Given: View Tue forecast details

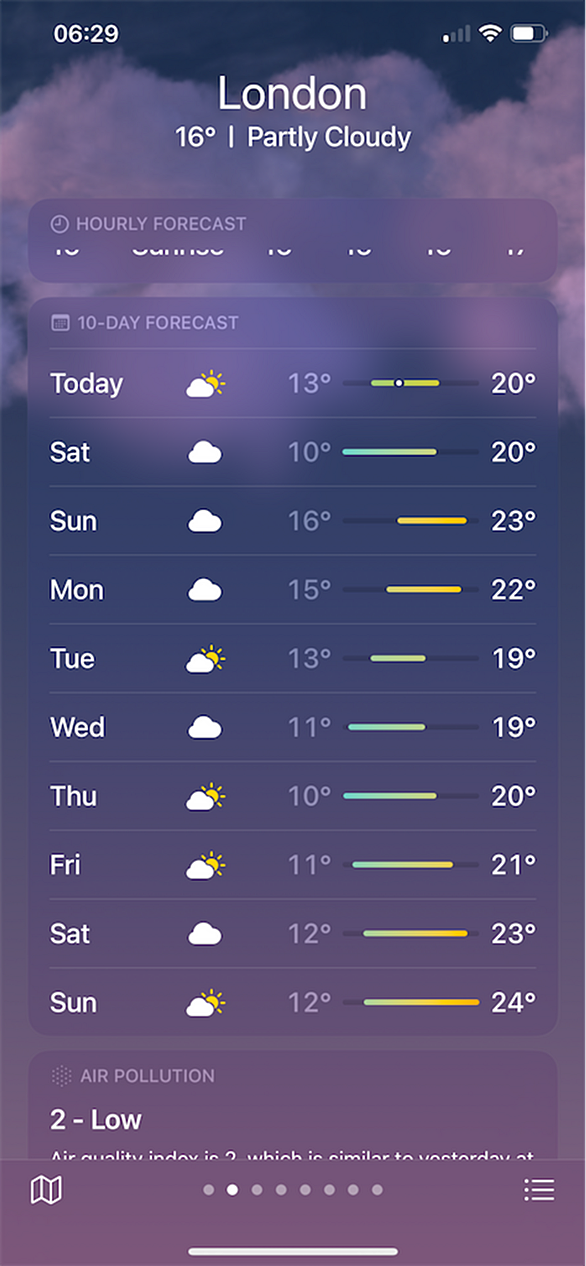Looking at the screenshot, I should pyautogui.click(x=293, y=658).
